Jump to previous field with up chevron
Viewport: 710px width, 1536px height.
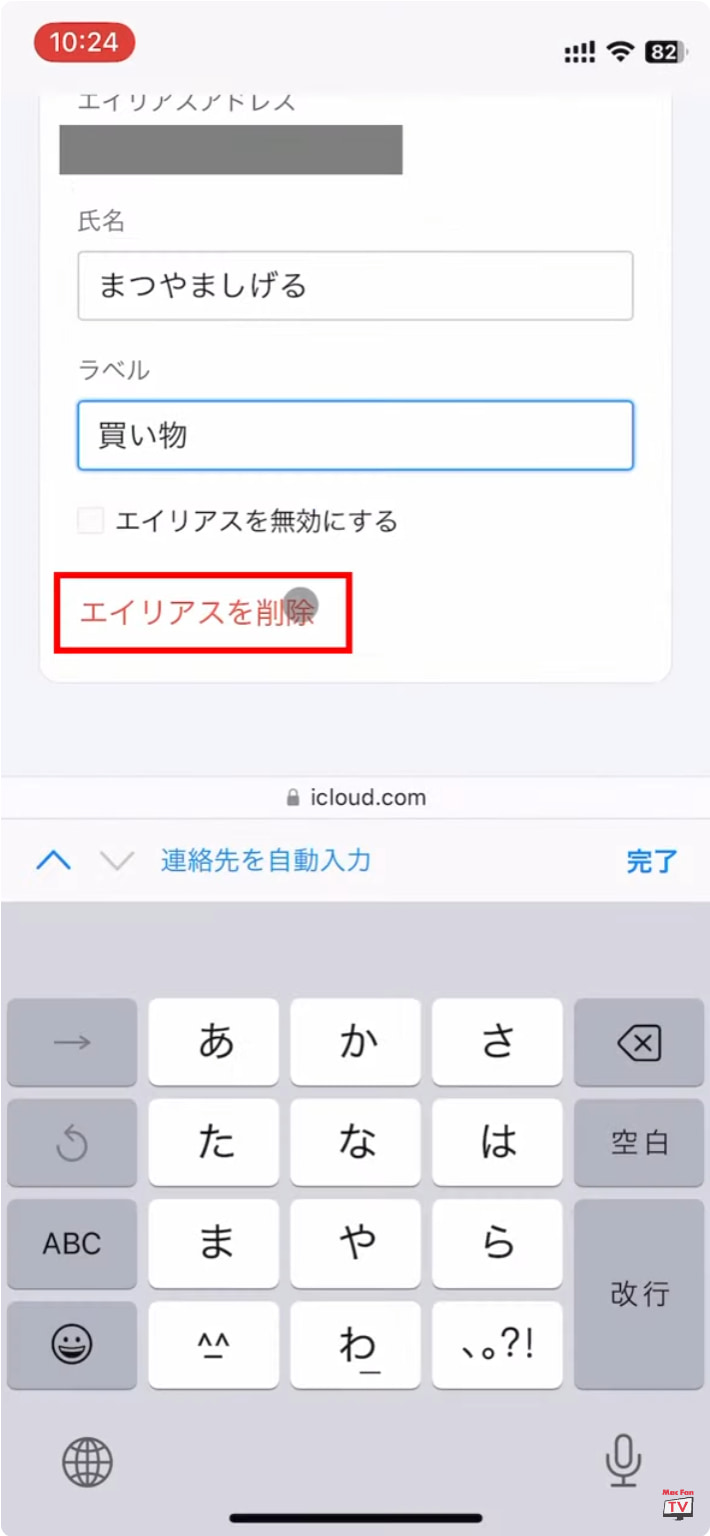pos(53,861)
